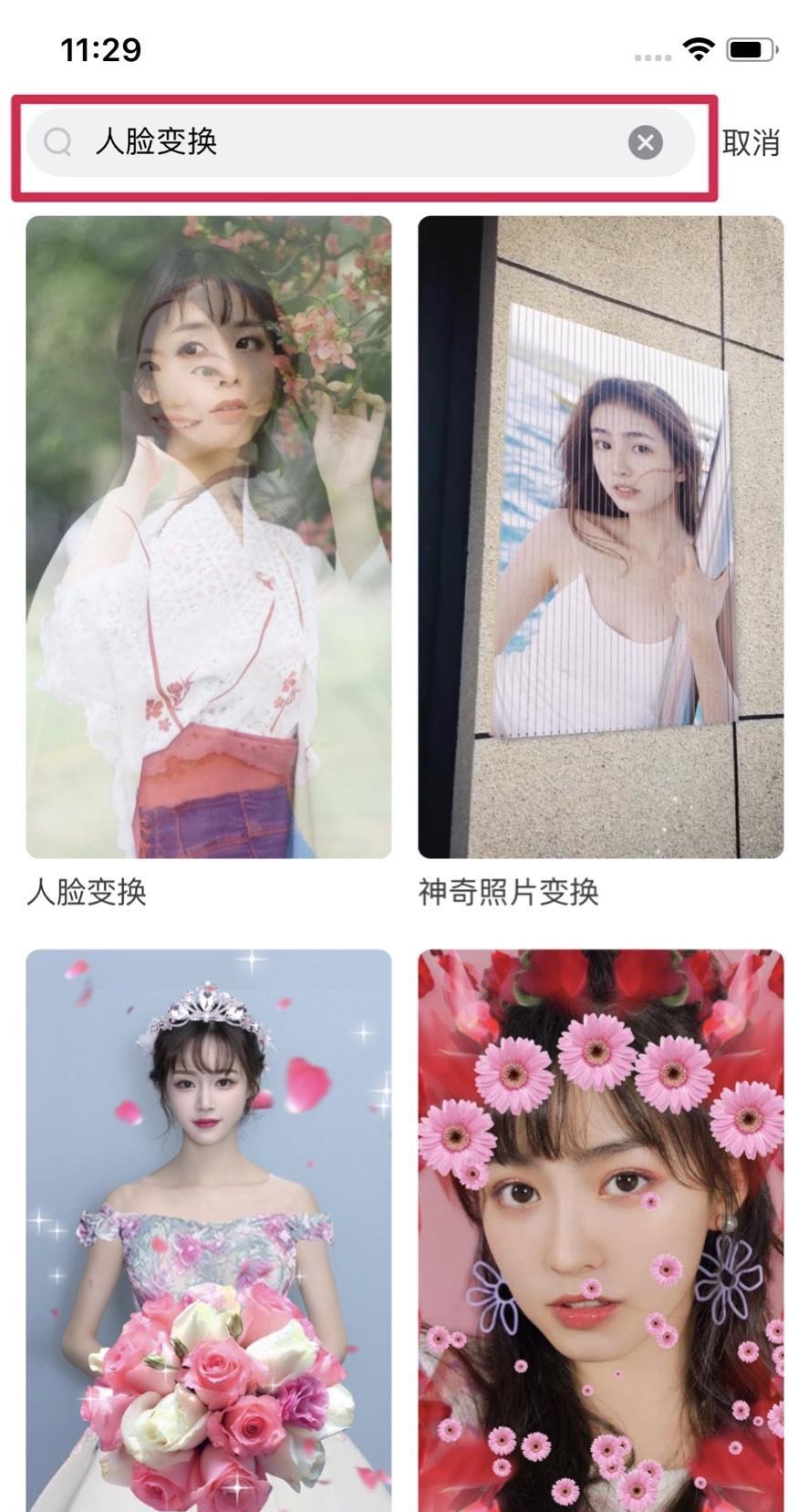The width and height of the screenshot is (809, 1512).
Task: Select the bride with rose bouquet effect
Action: pos(209,1230)
